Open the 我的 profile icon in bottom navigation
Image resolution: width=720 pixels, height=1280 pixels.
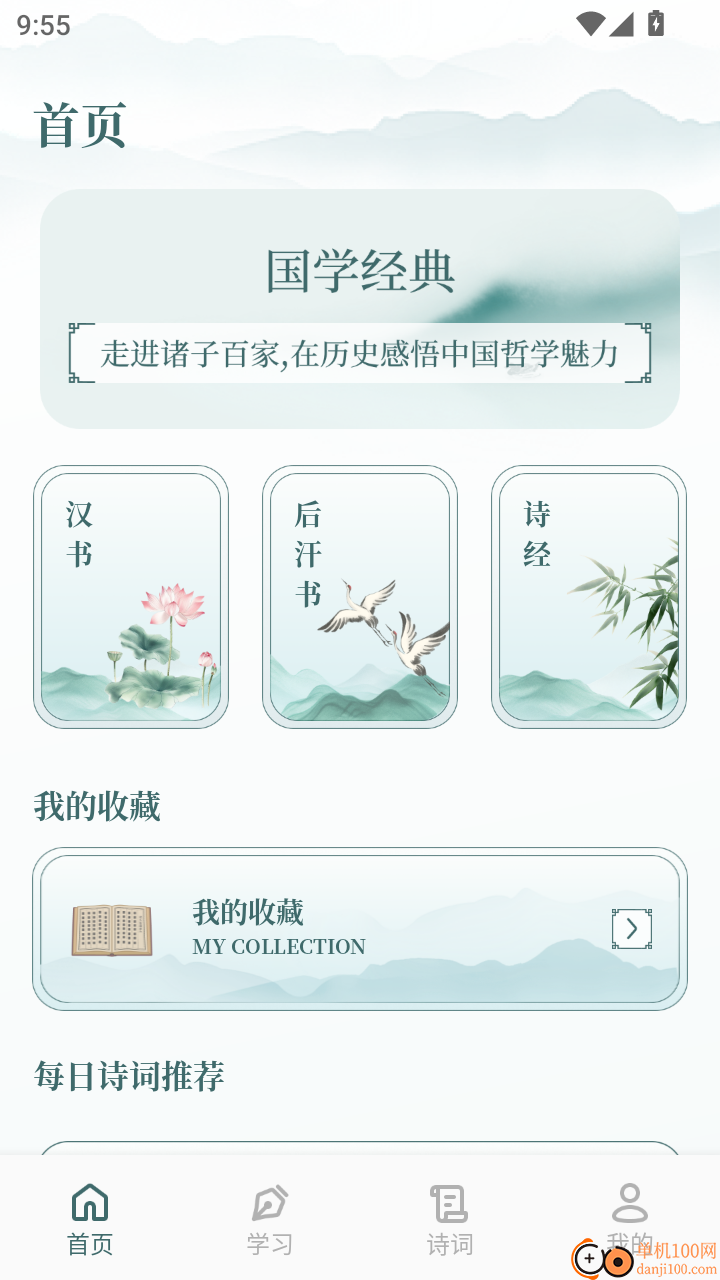click(x=629, y=1203)
